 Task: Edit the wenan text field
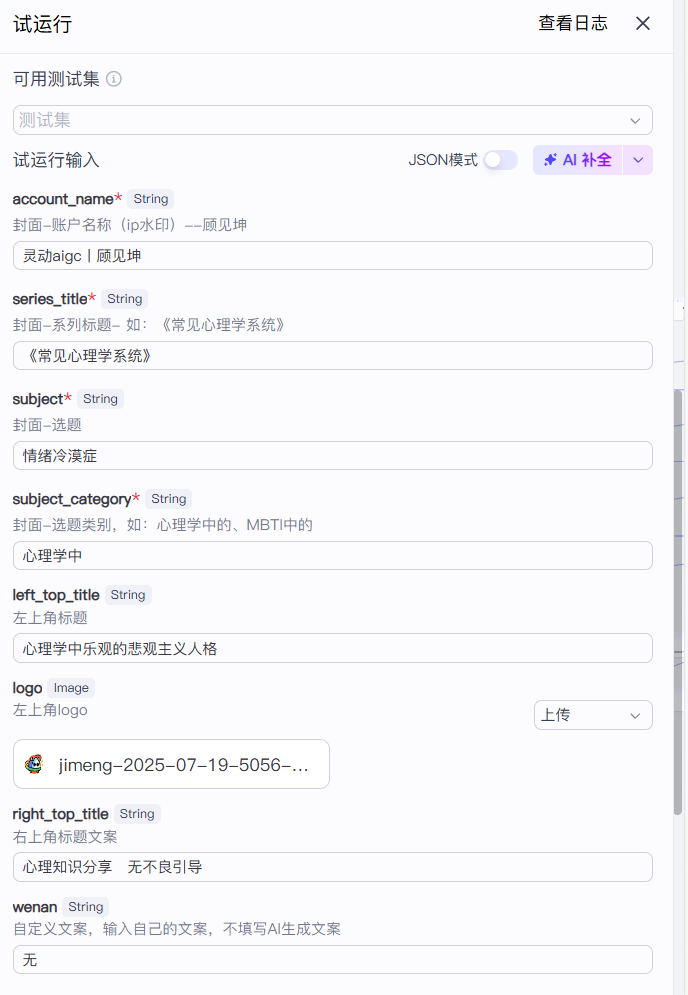coord(332,960)
